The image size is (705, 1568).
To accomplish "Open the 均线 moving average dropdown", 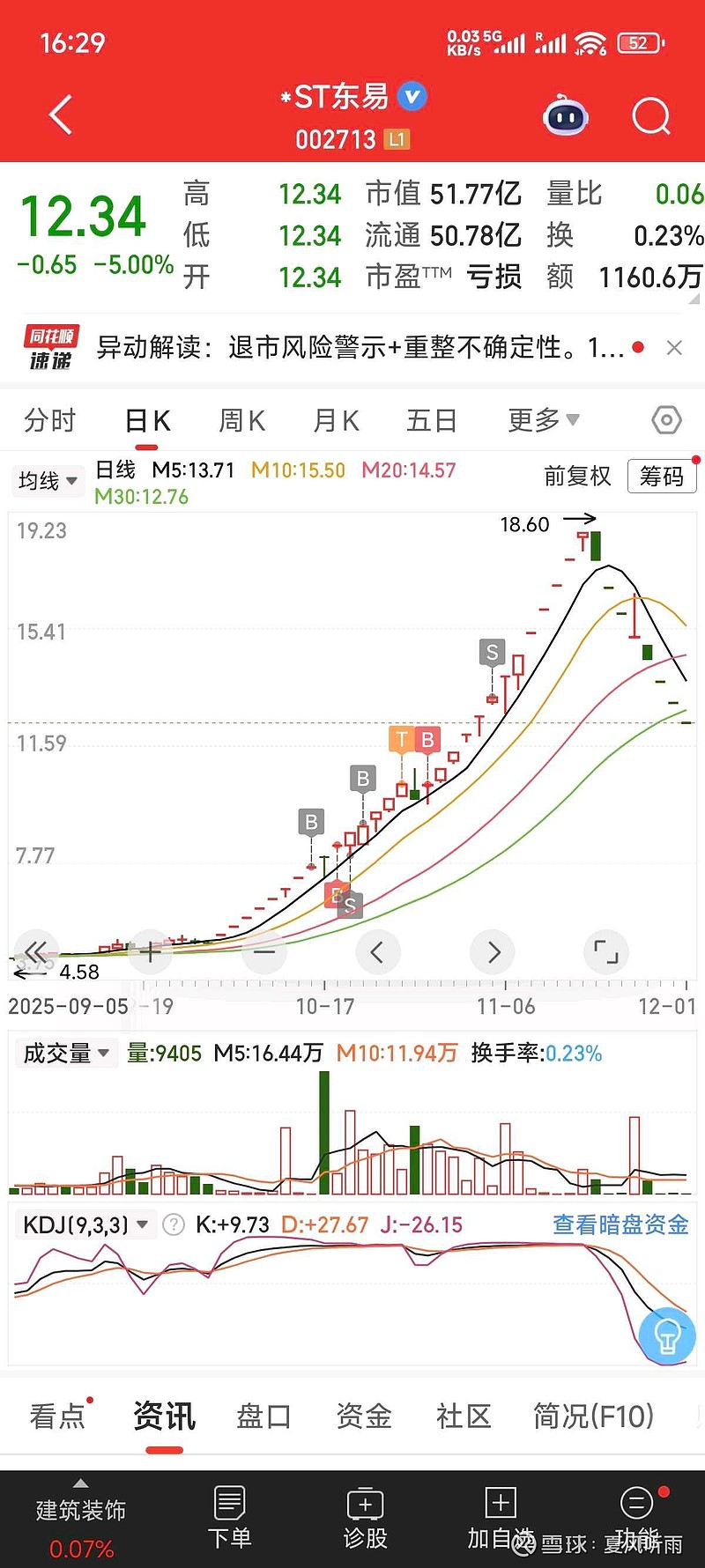I will point(47,481).
